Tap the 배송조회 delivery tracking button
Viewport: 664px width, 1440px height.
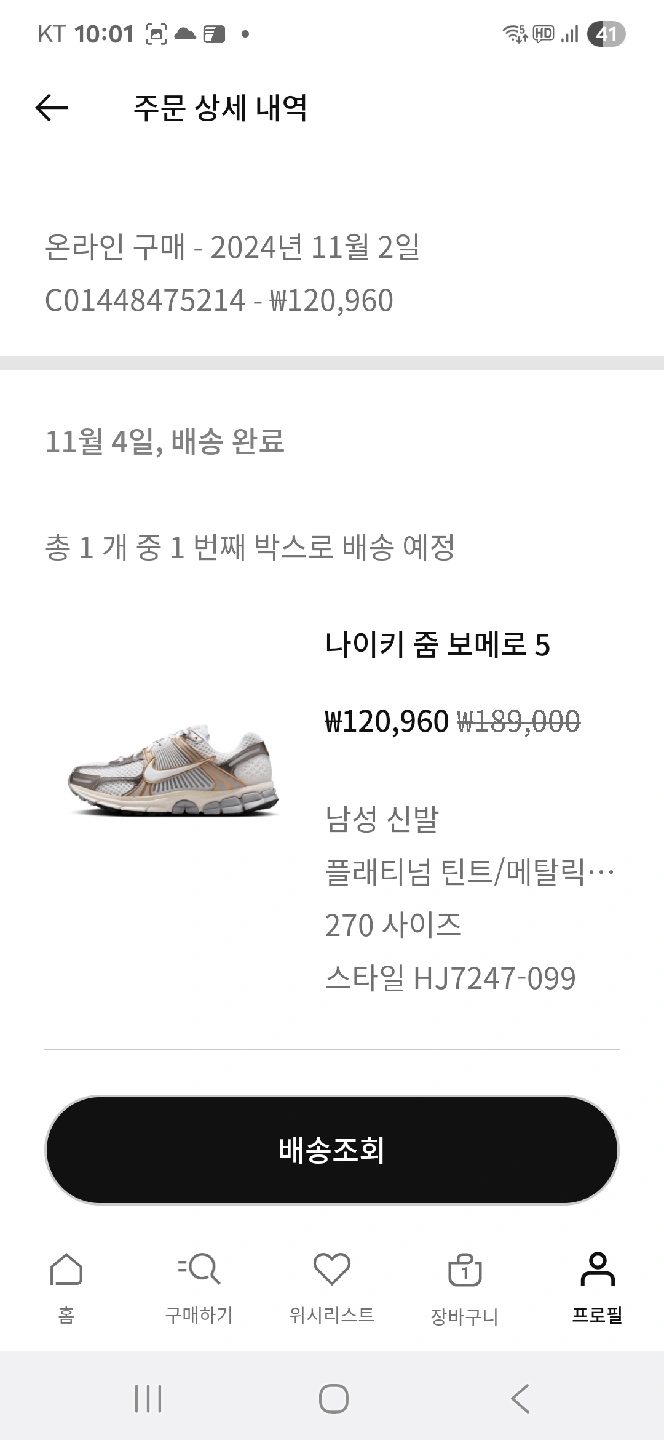pos(331,1150)
